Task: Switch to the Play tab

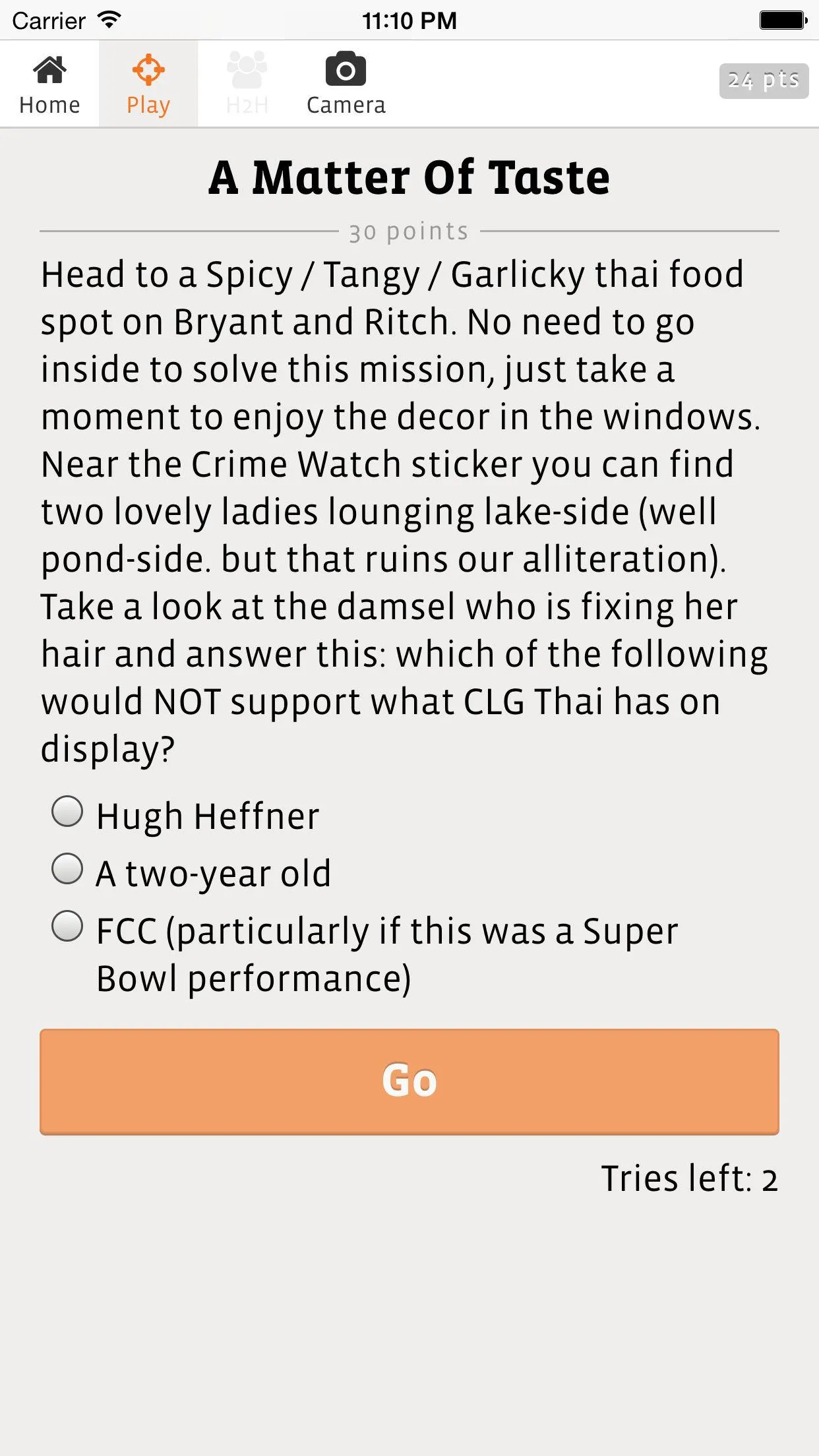Action: point(148,84)
